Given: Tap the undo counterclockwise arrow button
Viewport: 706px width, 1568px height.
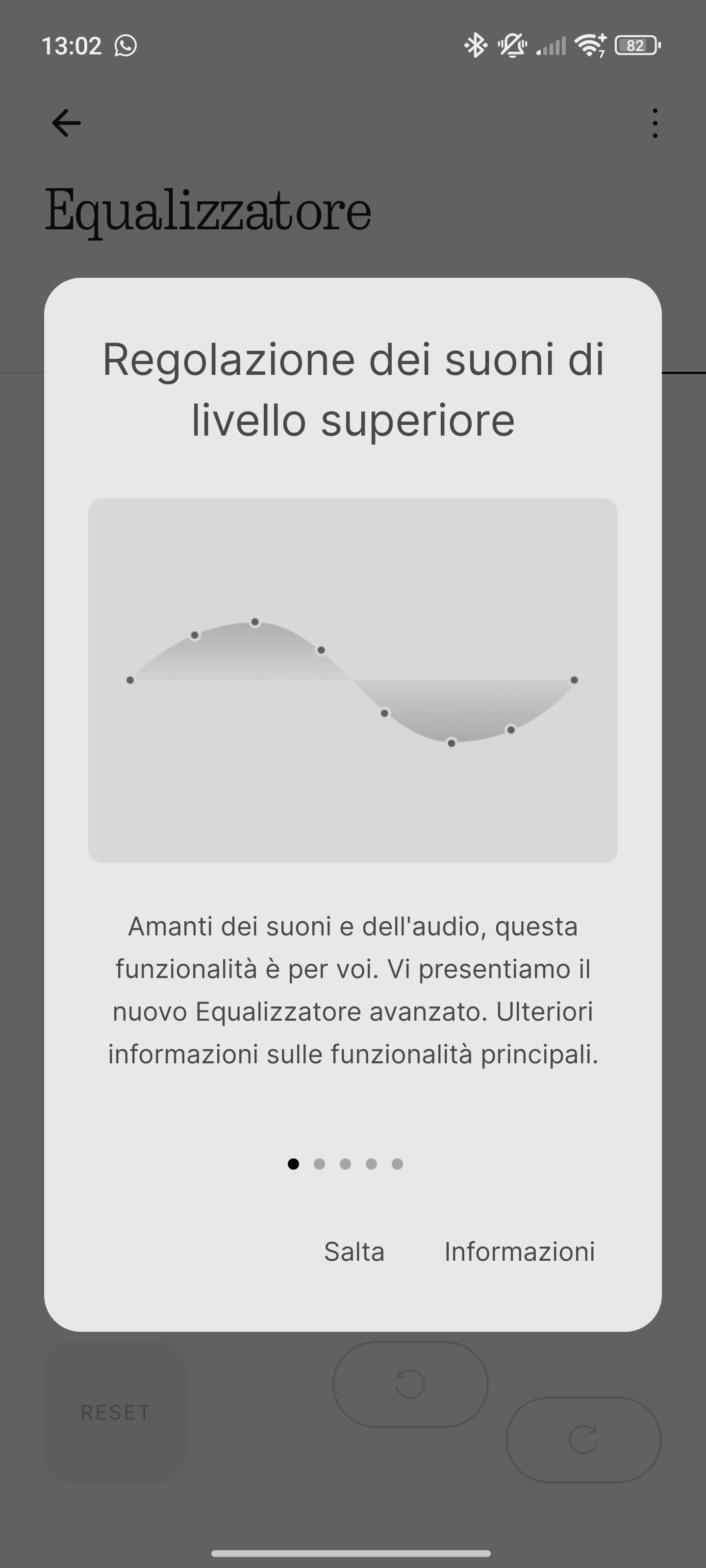Looking at the screenshot, I should (410, 1384).
